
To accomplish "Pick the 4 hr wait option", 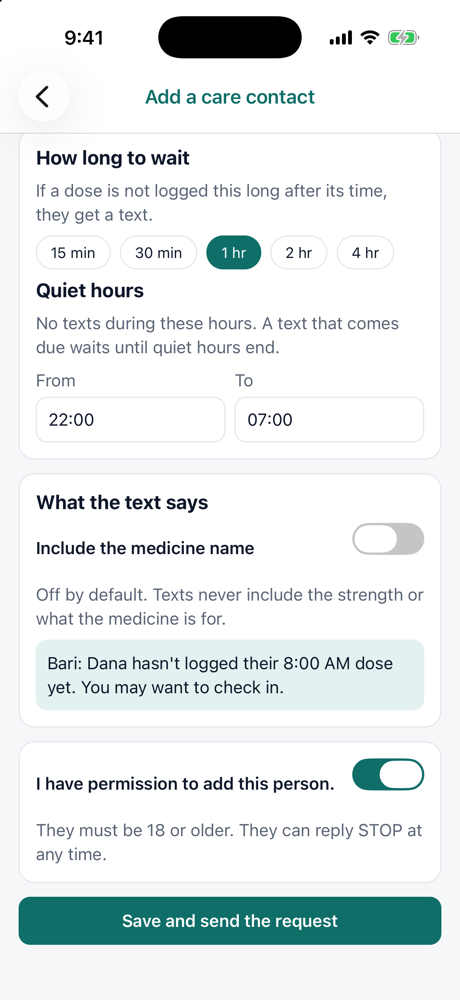I will click(365, 253).
